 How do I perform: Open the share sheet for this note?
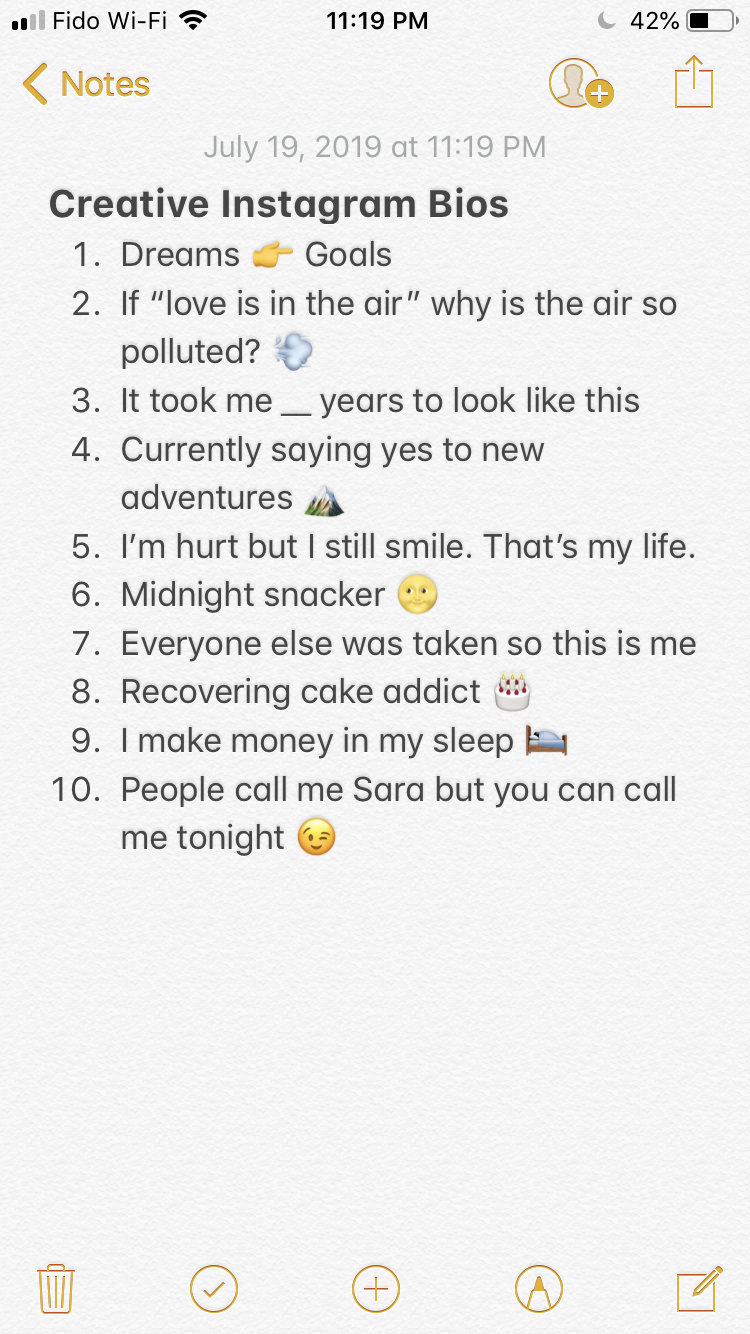click(694, 82)
